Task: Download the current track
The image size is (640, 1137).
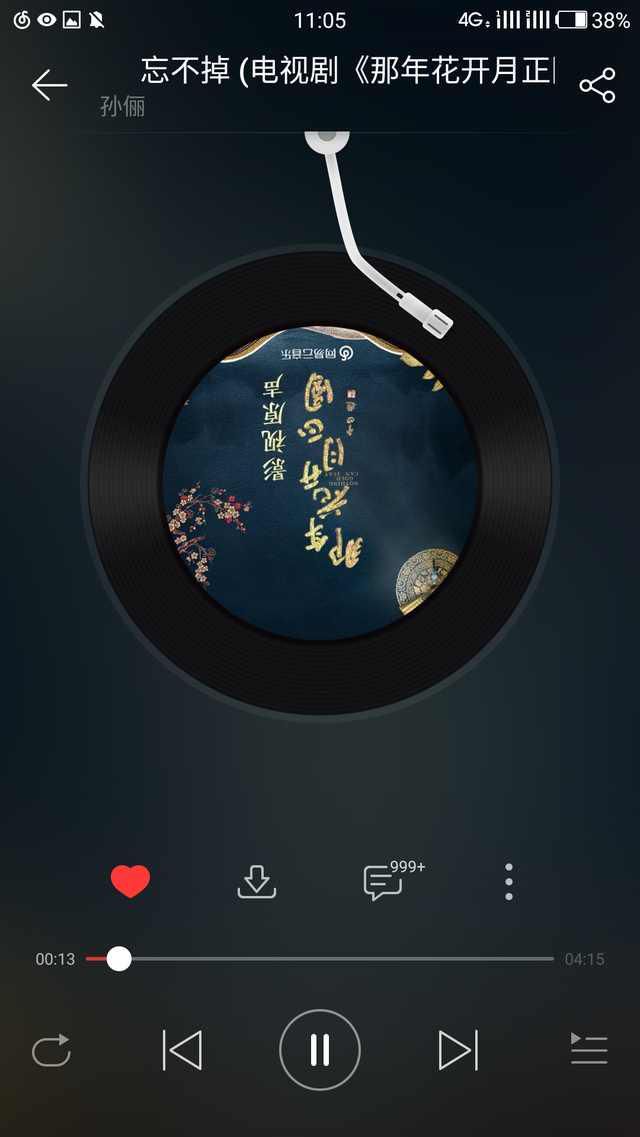Action: [257, 882]
